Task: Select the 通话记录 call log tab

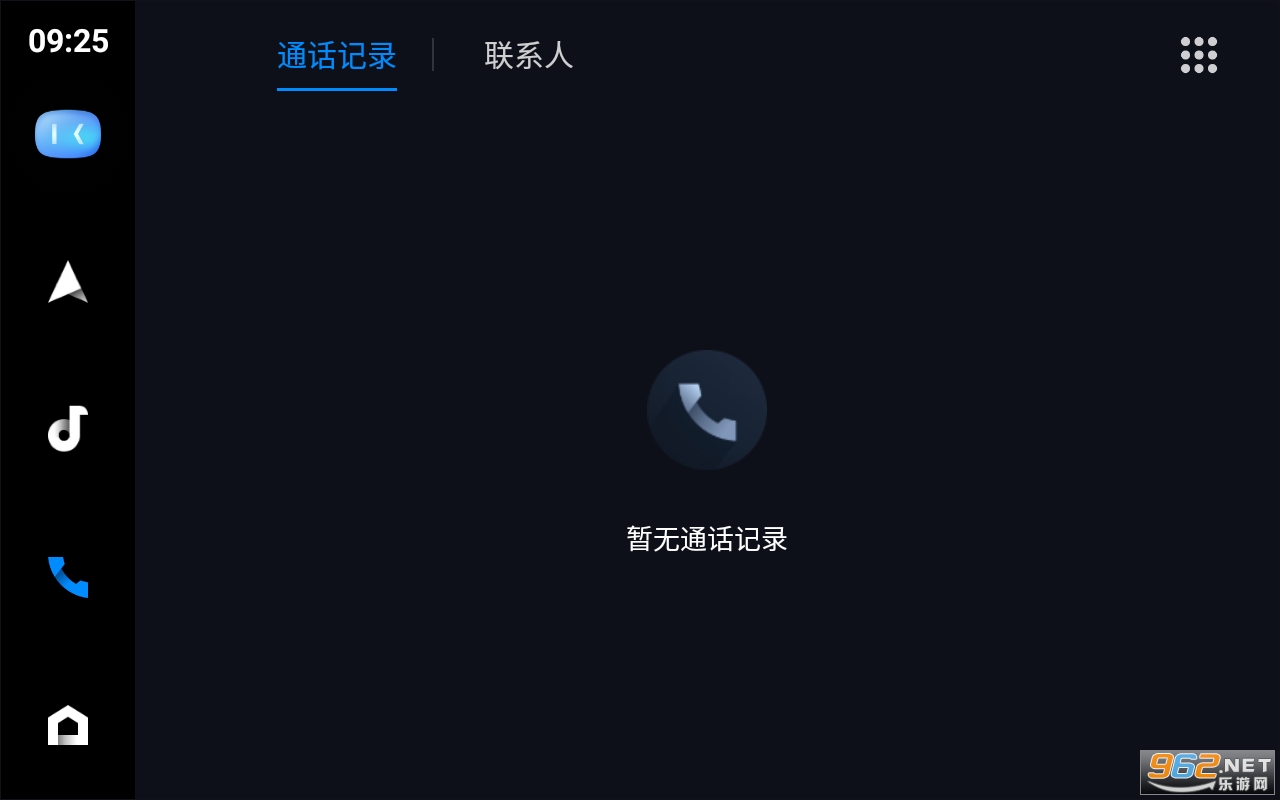Action: (x=337, y=56)
